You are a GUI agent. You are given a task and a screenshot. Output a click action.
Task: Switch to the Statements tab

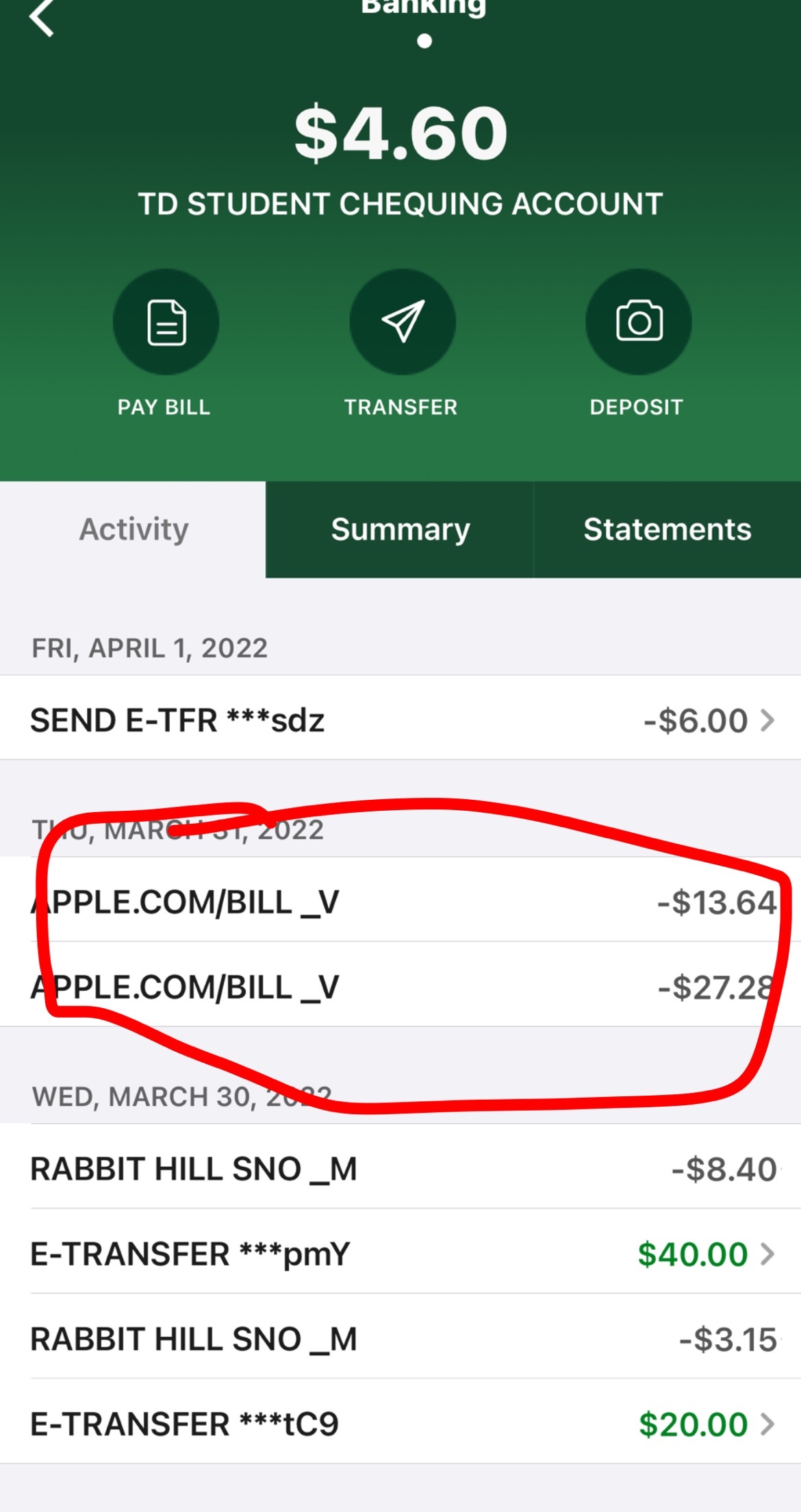[x=667, y=529]
